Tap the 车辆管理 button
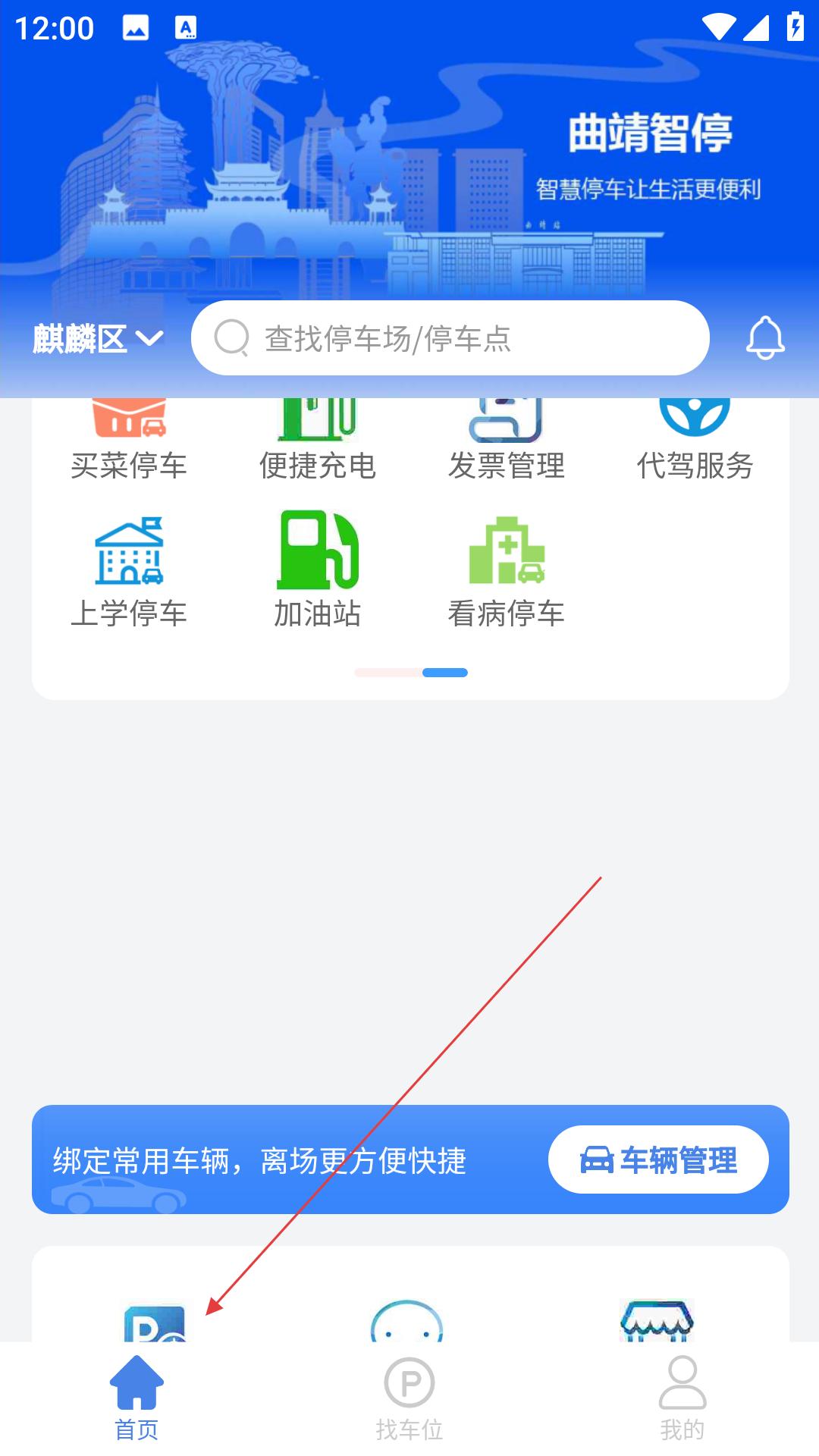The width and height of the screenshot is (819, 1456). (658, 1159)
